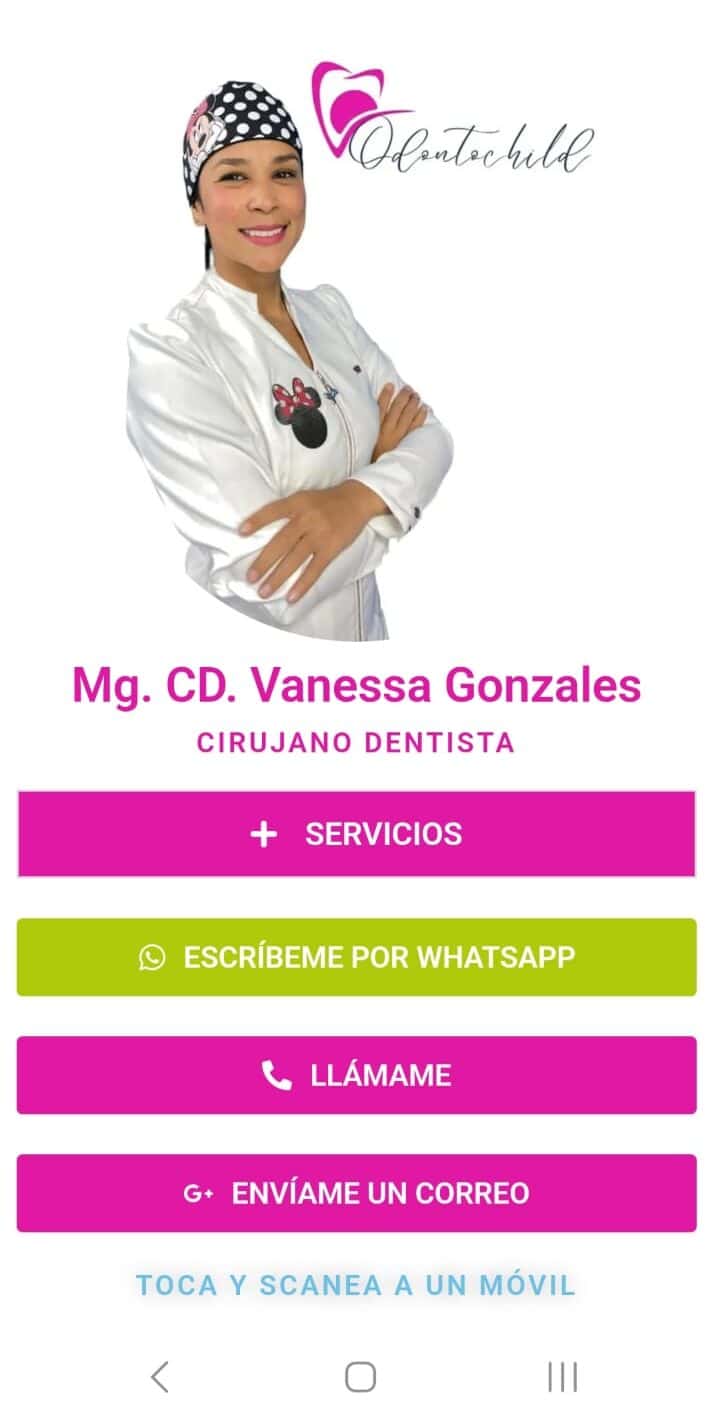The width and height of the screenshot is (720, 1427).
Task: Open Envíame un correo button
Action: coord(356,1193)
